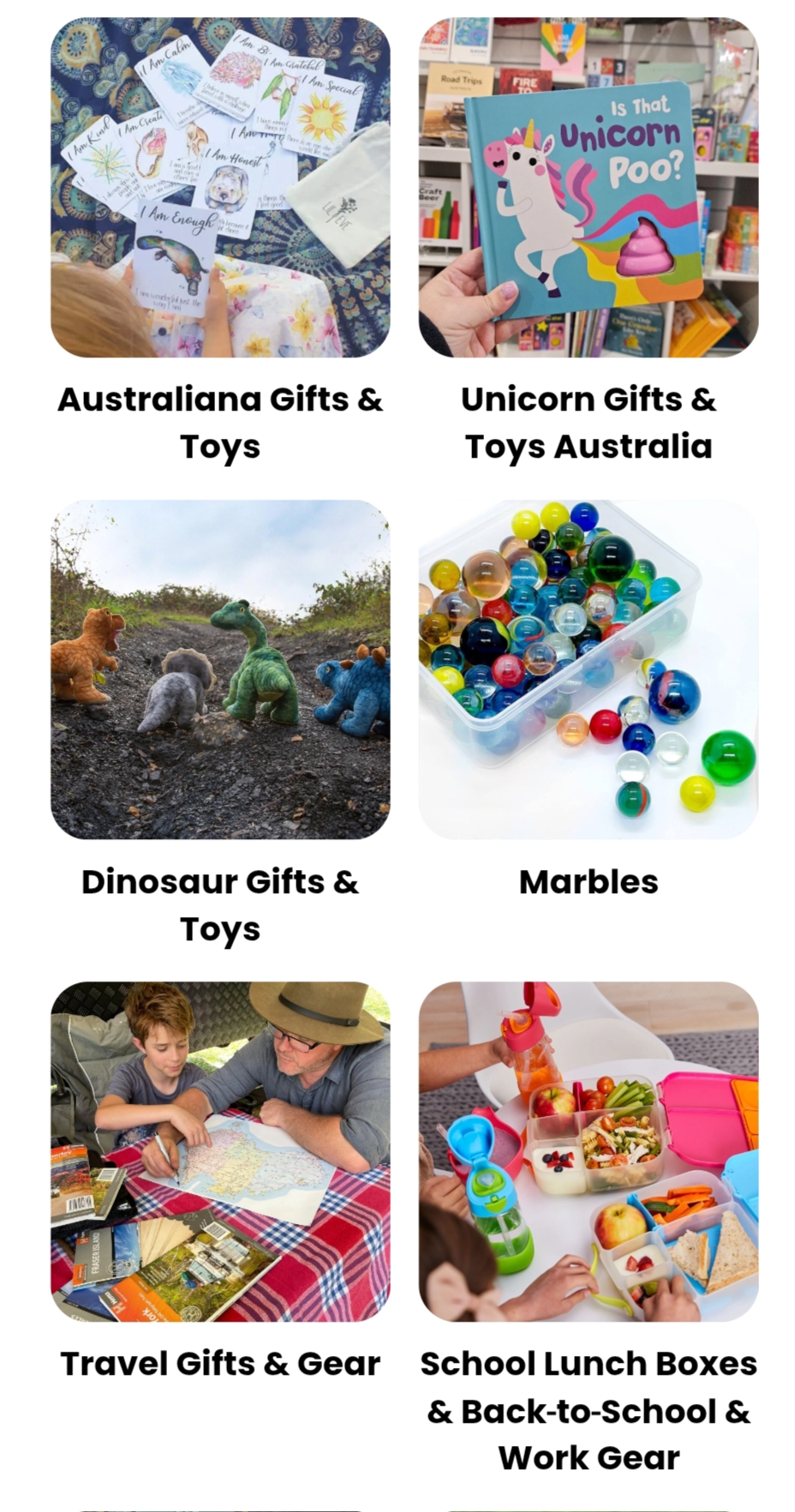View Dinosaur Gifts & Toys collection
The image size is (795, 1512).
[220, 669]
